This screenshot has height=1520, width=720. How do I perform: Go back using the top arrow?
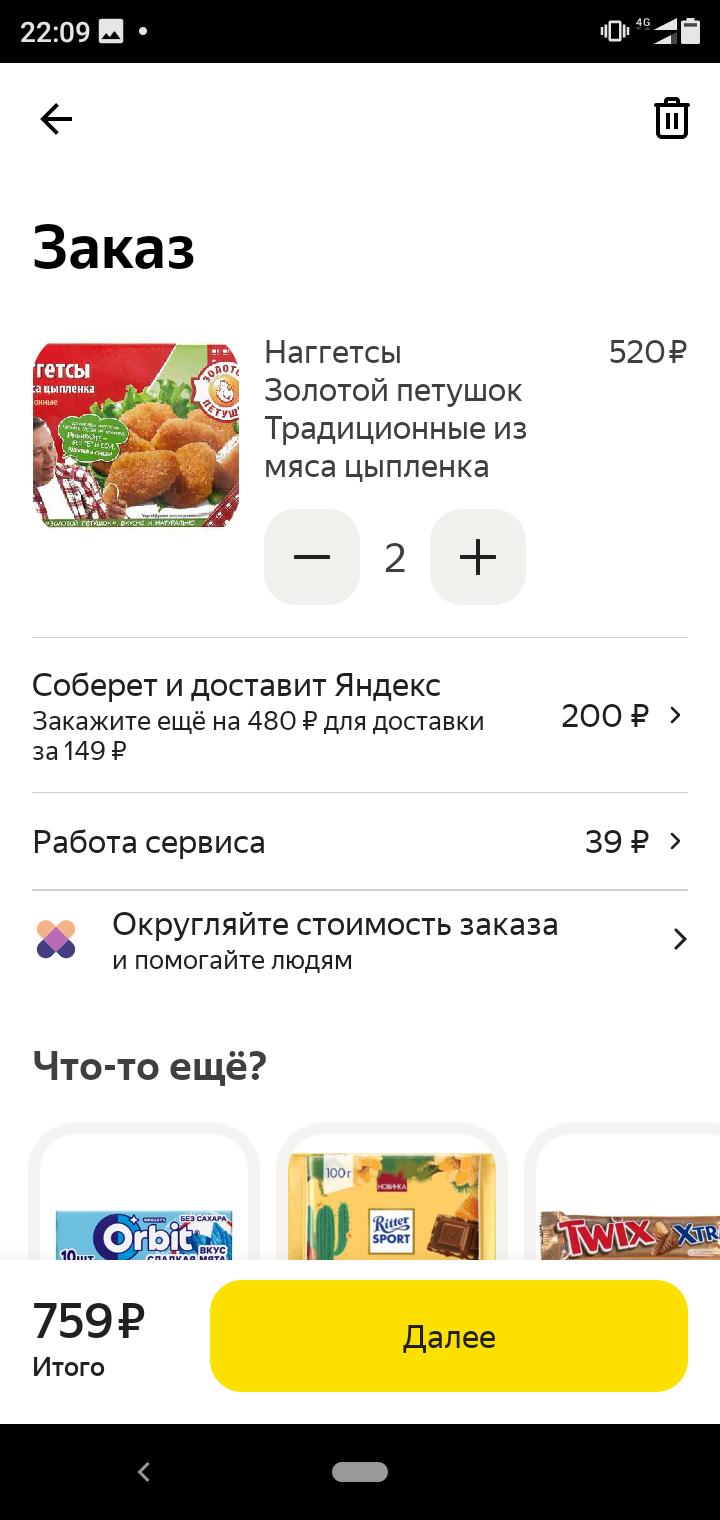[56, 120]
